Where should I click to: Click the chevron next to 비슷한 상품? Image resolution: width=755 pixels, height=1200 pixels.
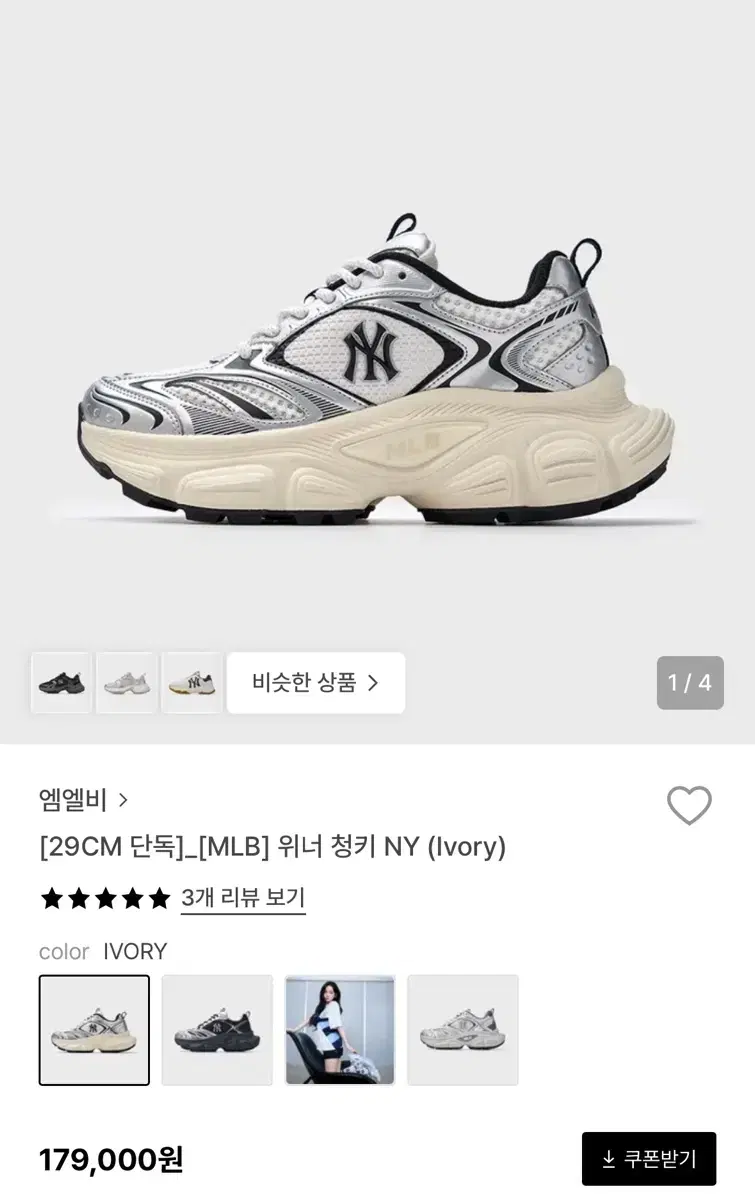(375, 682)
